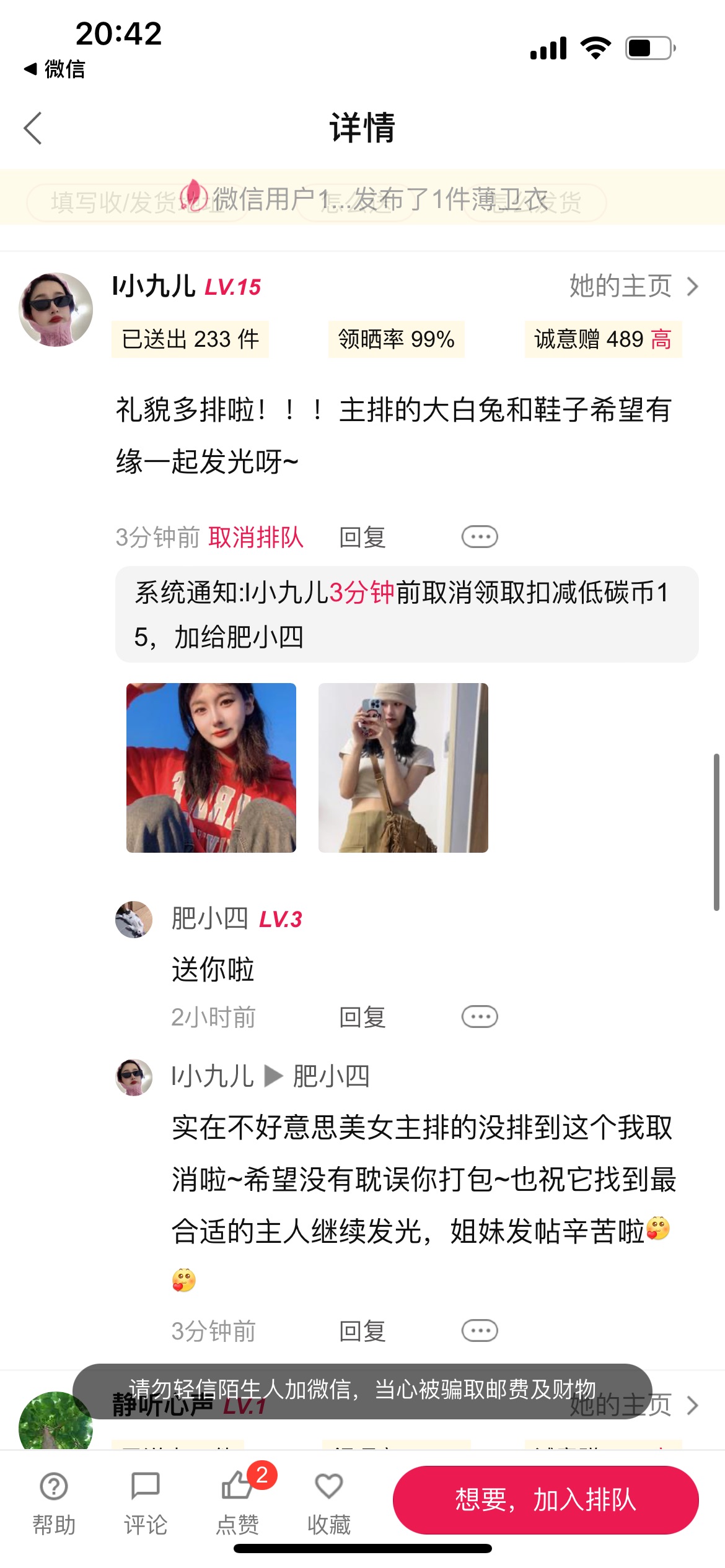Tap 取消排队 to cancel the queue

[x=255, y=537]
